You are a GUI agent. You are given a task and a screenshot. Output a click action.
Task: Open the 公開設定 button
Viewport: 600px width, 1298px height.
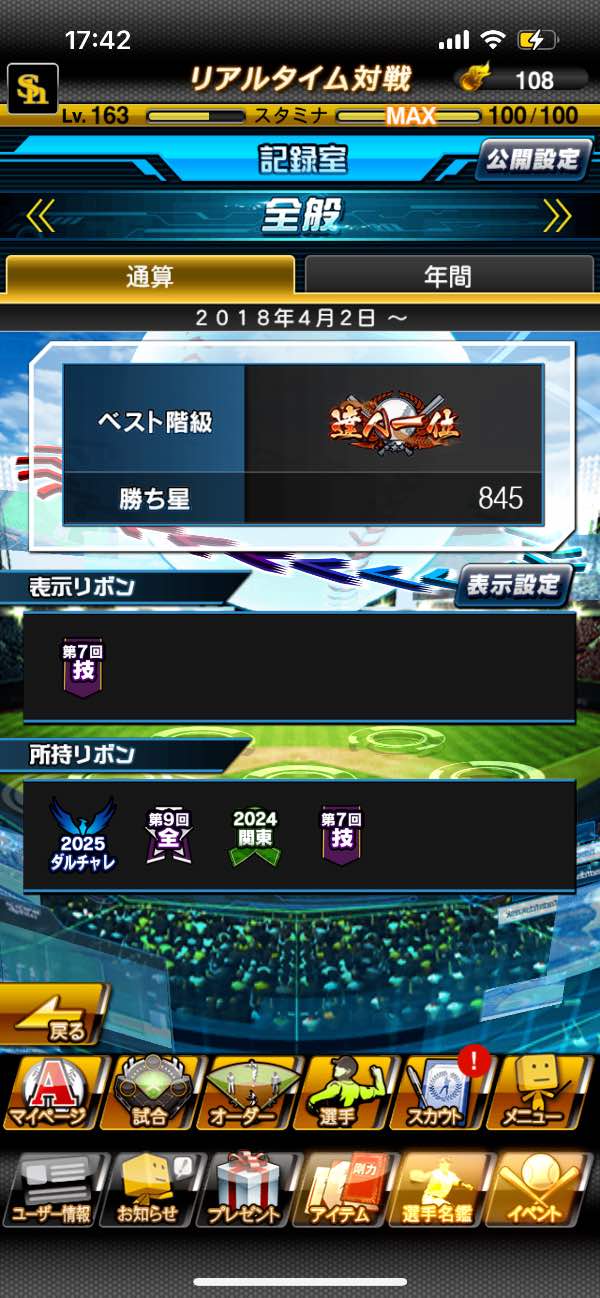point(534,159)
